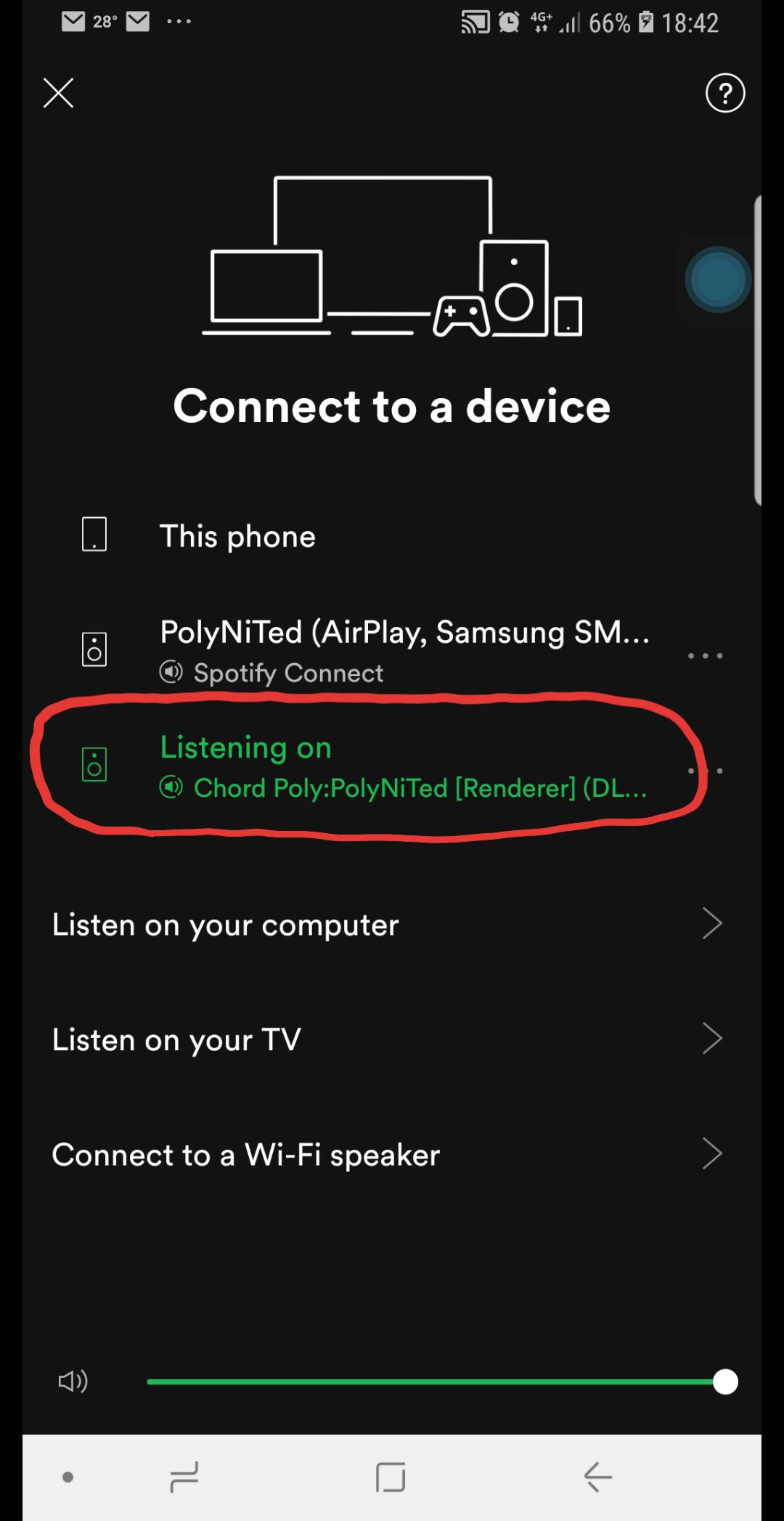Tap the Chord Poly Renderer listening device
This screenshot has width=784, height=1521.
coord(403,767)
